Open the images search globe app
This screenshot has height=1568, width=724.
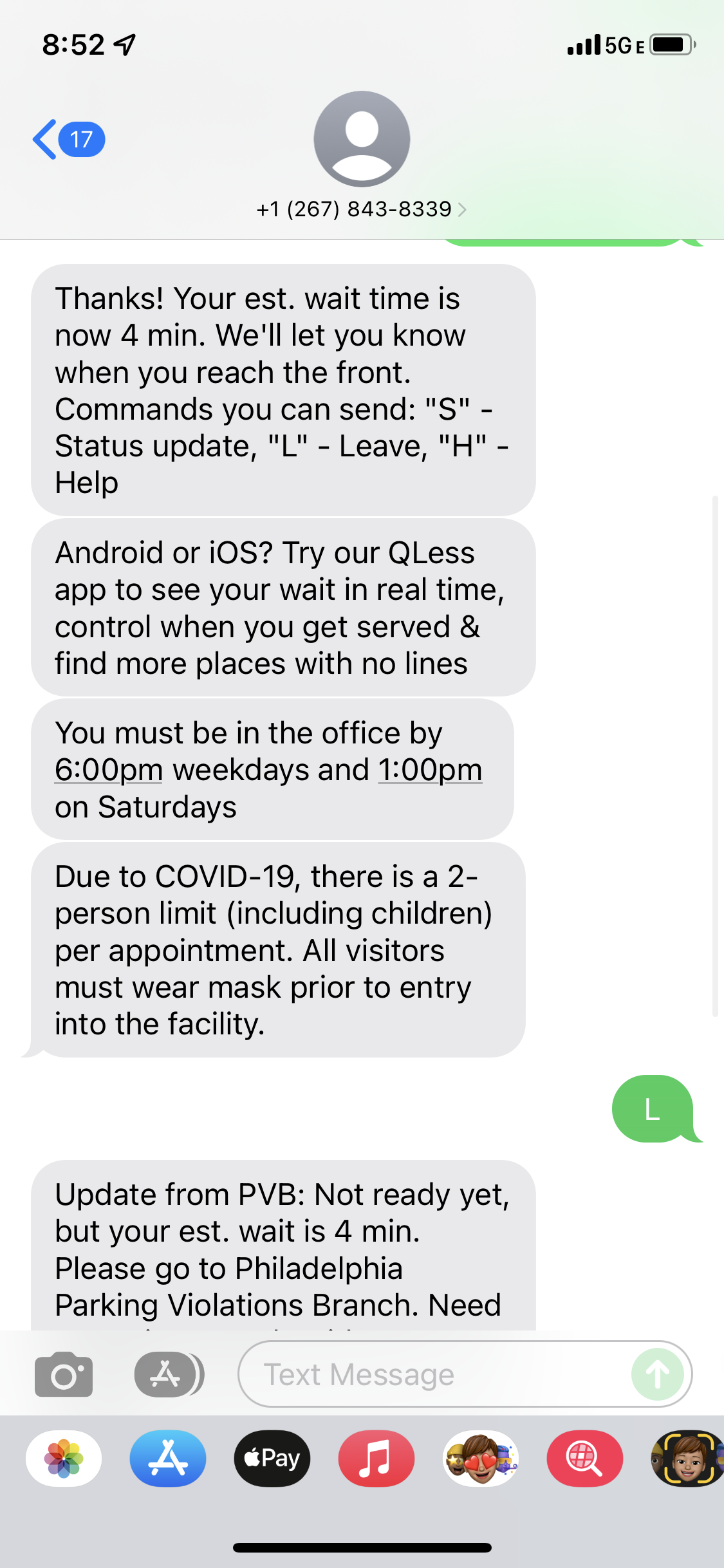pos(585,1458)
